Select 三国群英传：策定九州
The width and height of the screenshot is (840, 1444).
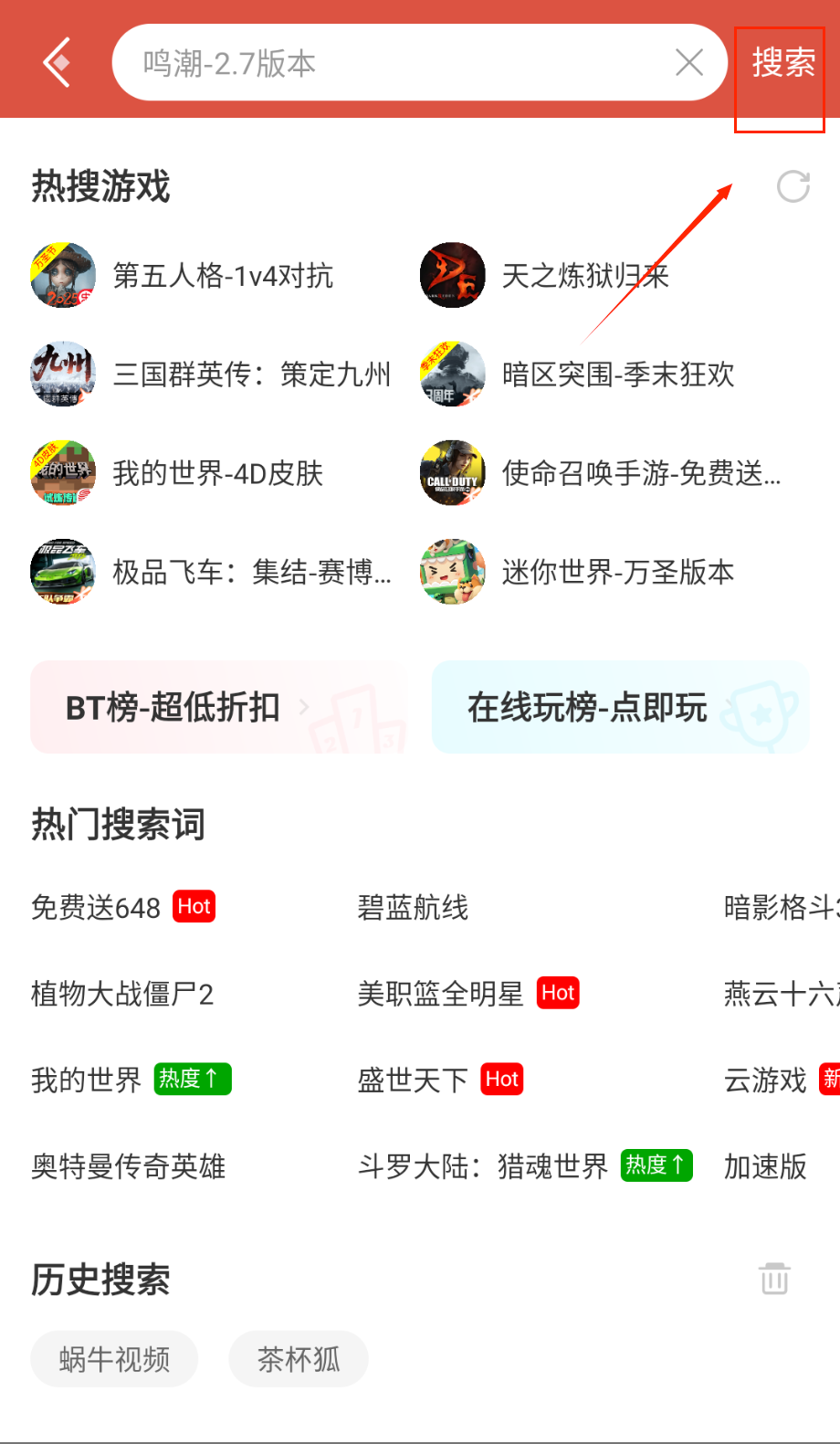click(x=250, y=374)
